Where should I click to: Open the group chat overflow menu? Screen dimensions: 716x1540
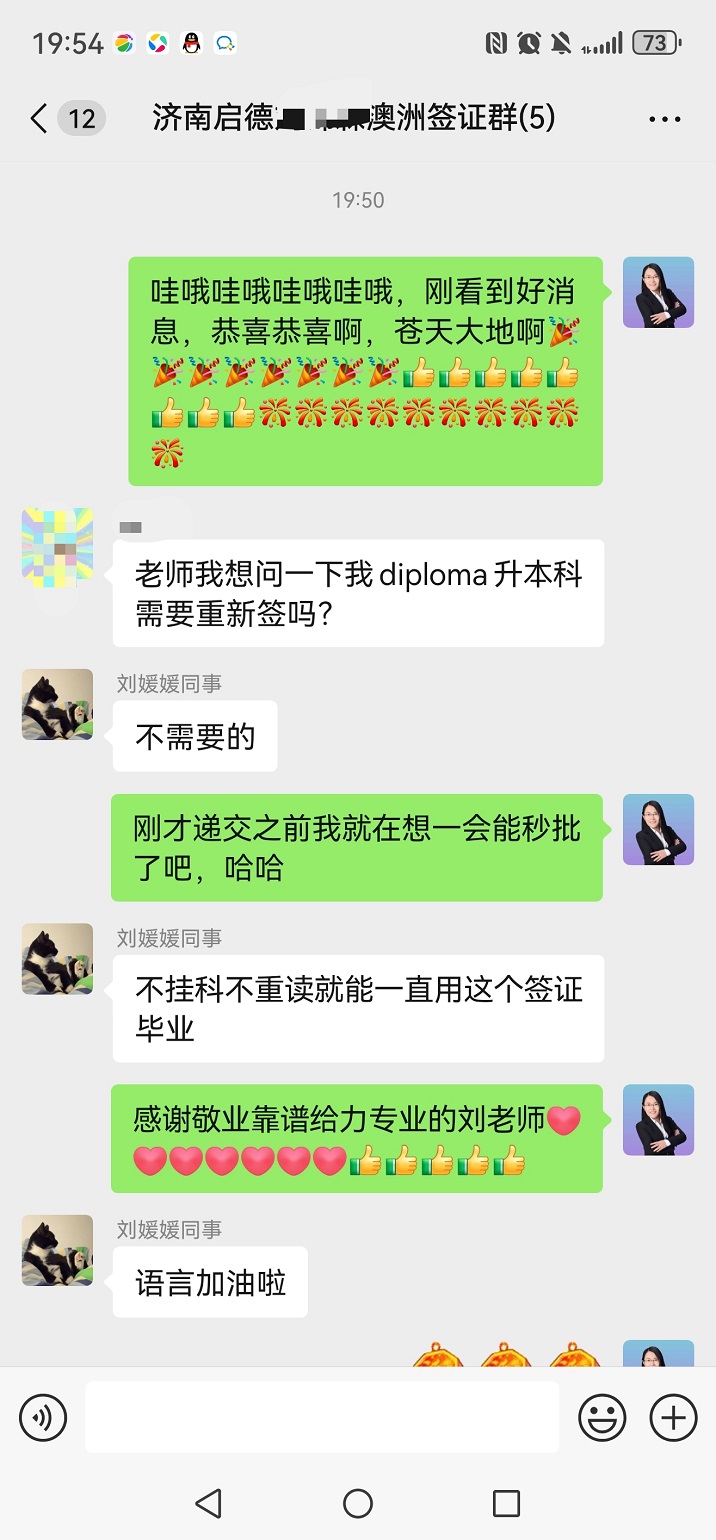(x=664, y=120)
